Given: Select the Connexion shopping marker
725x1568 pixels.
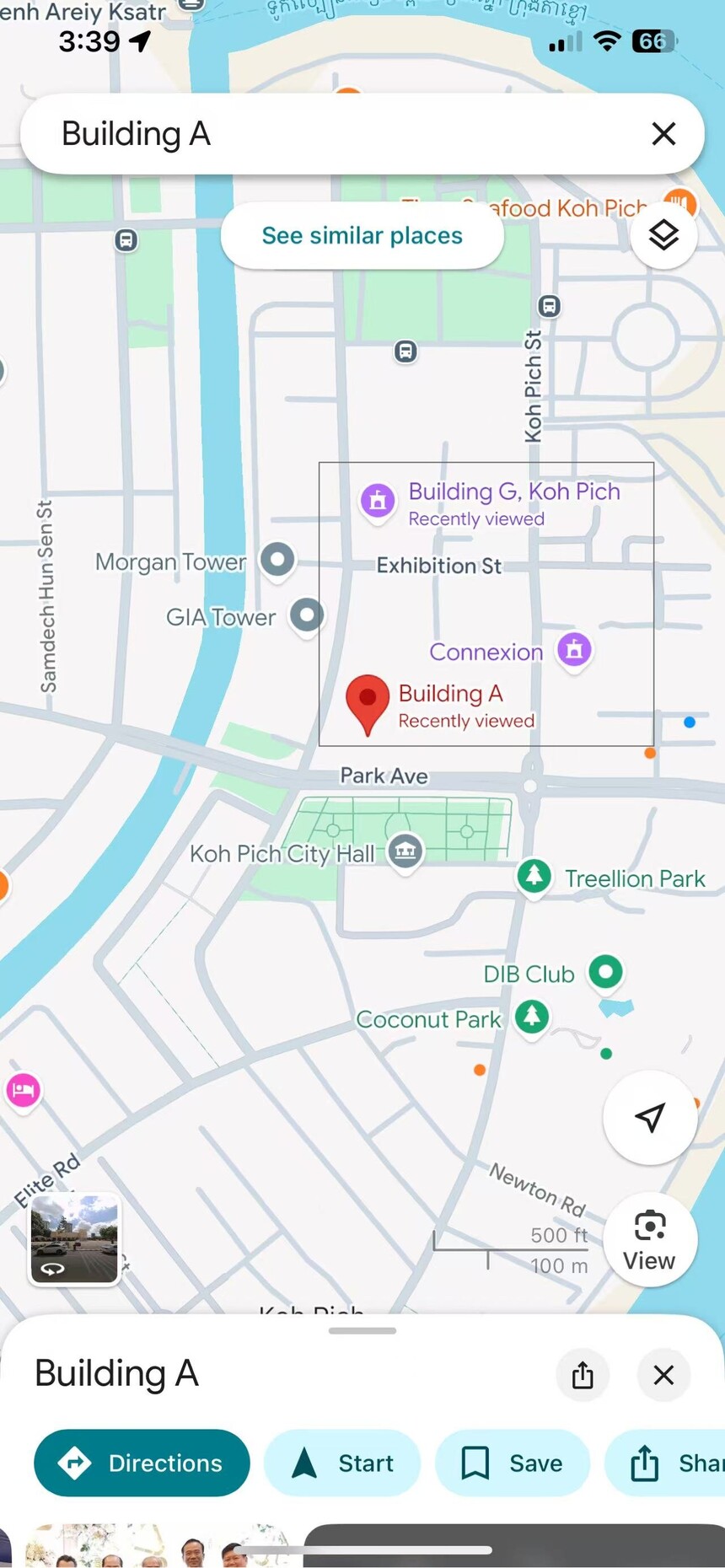Looking at the screenshot, I should pos(574,649).
